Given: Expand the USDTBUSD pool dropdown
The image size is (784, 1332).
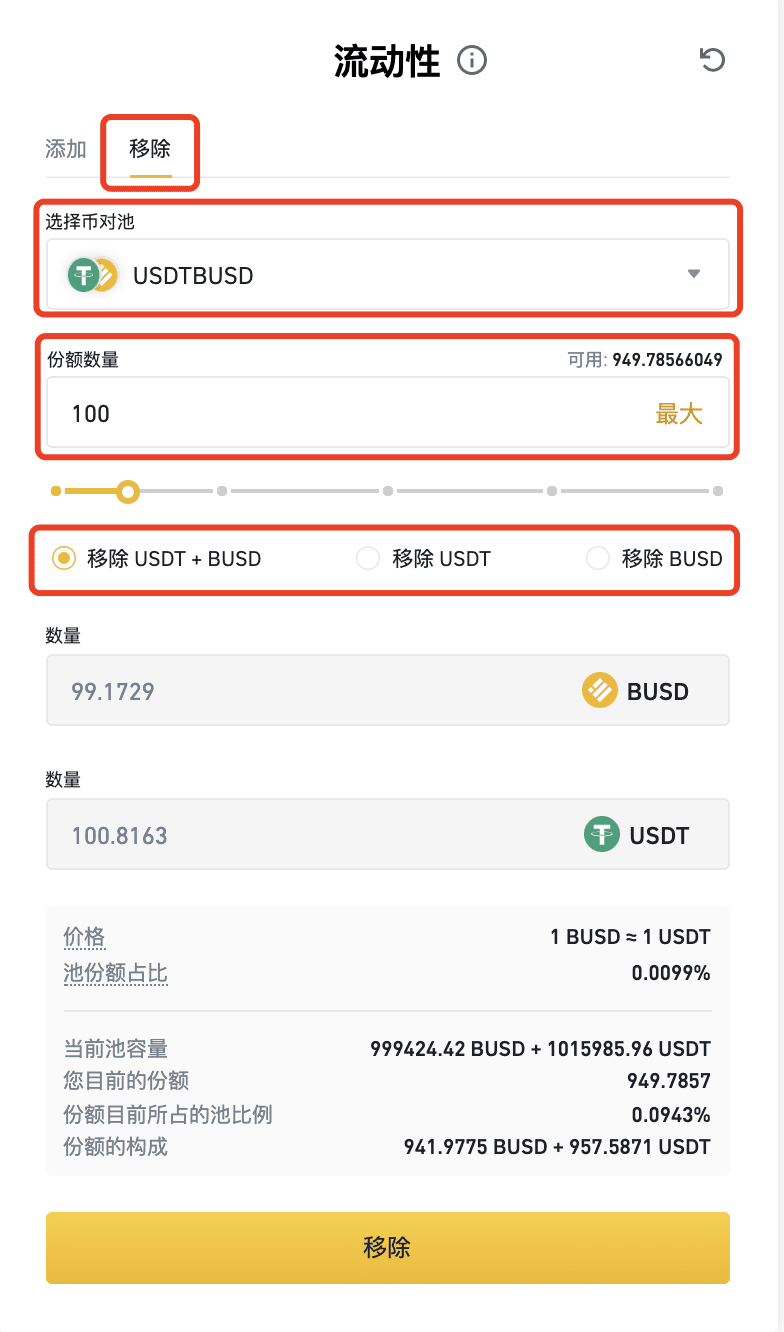Looking at the screenshot, I should point(388,274).
